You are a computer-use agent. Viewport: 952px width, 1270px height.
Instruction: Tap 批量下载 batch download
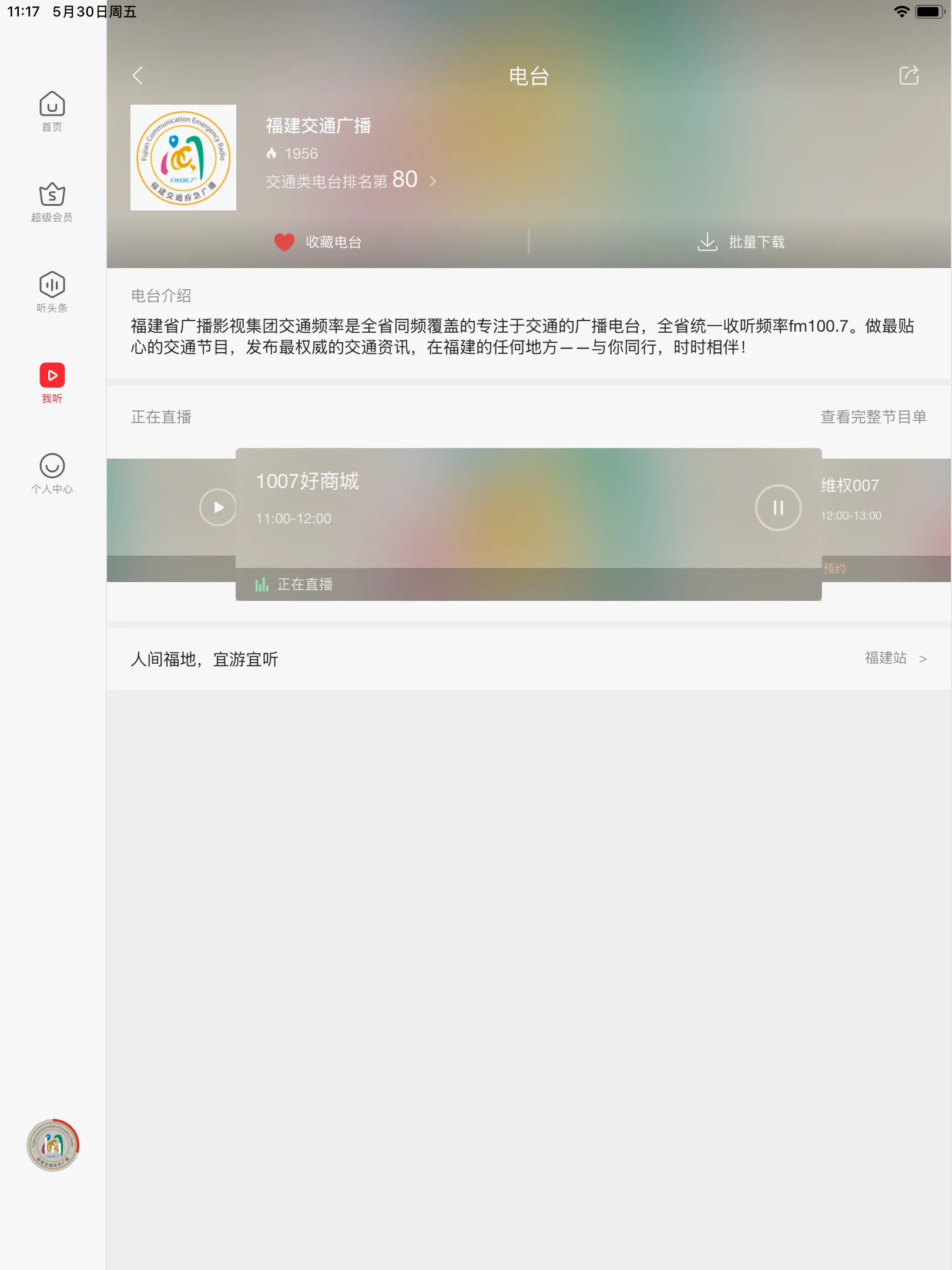[x=740, y=242]
